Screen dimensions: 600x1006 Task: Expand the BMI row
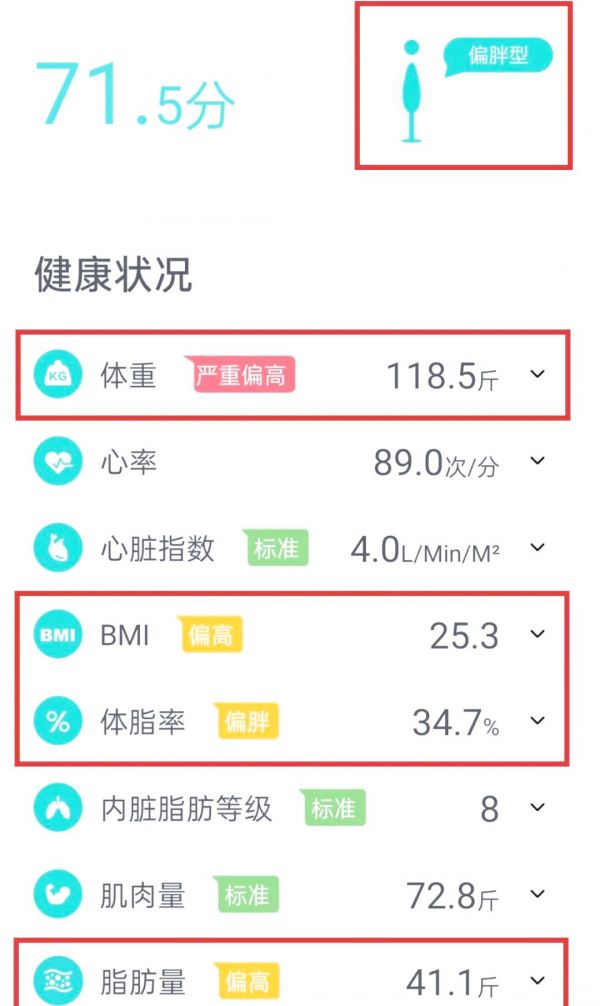pyautogui.click(x=538, y=634)
